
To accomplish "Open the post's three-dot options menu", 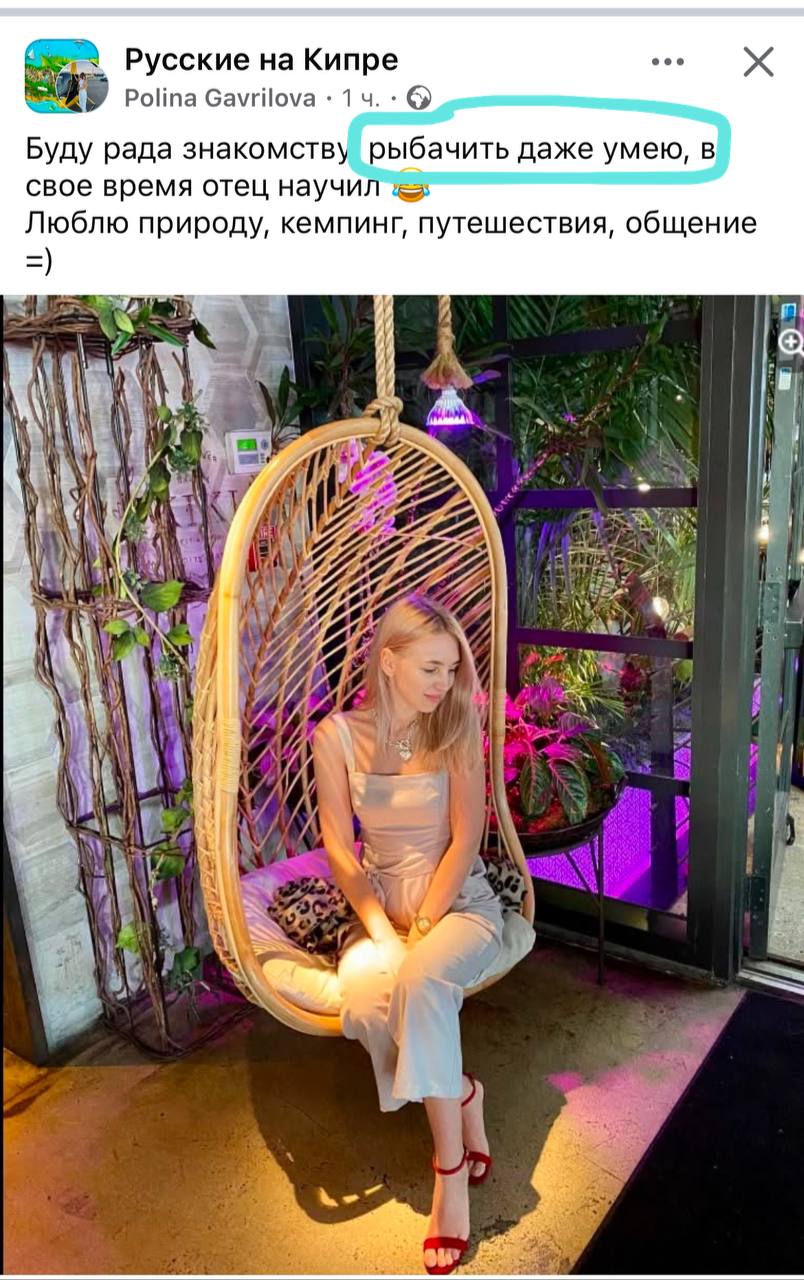I will click(x=667, y=62).
